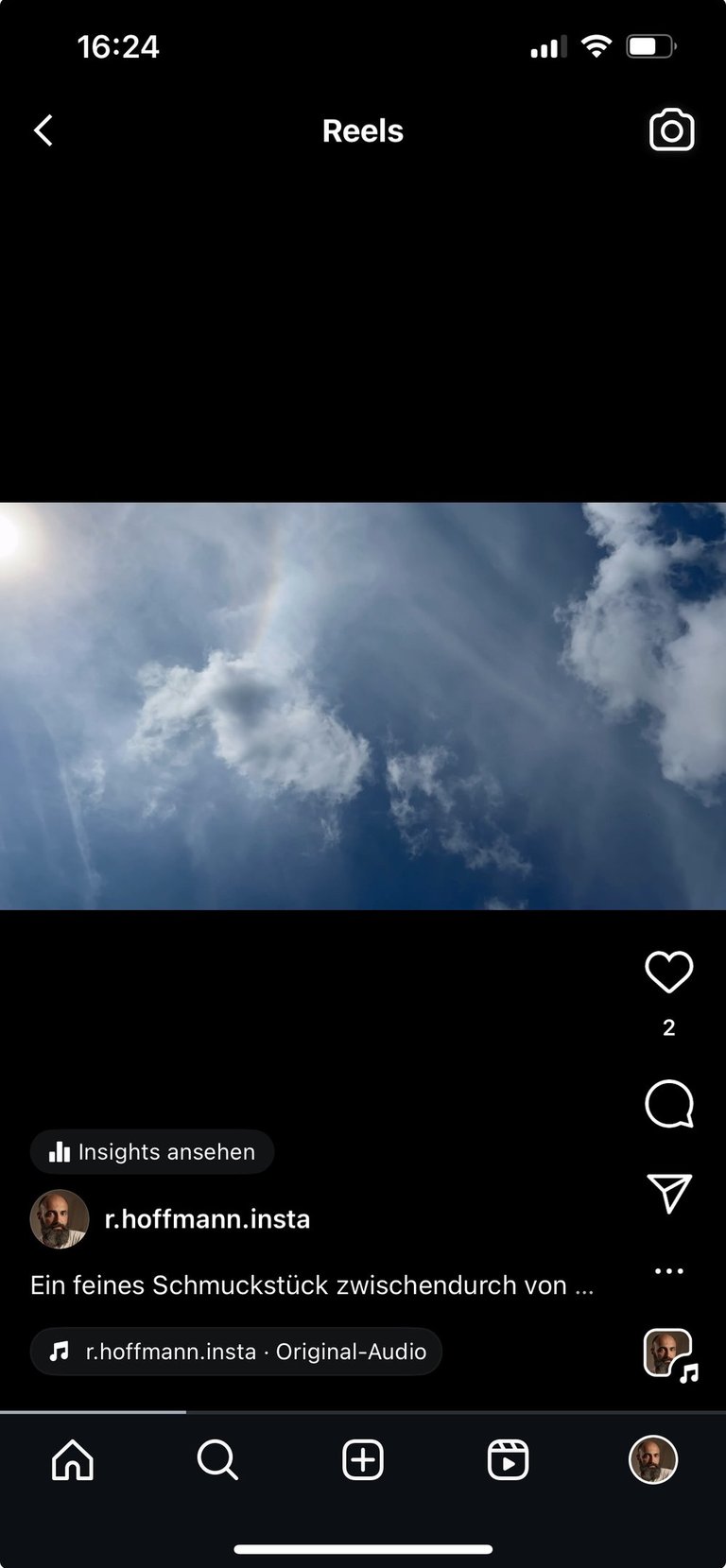
Task: Like this reel with the heart icon
Action: pyautogui.click(x=668, y=973)
